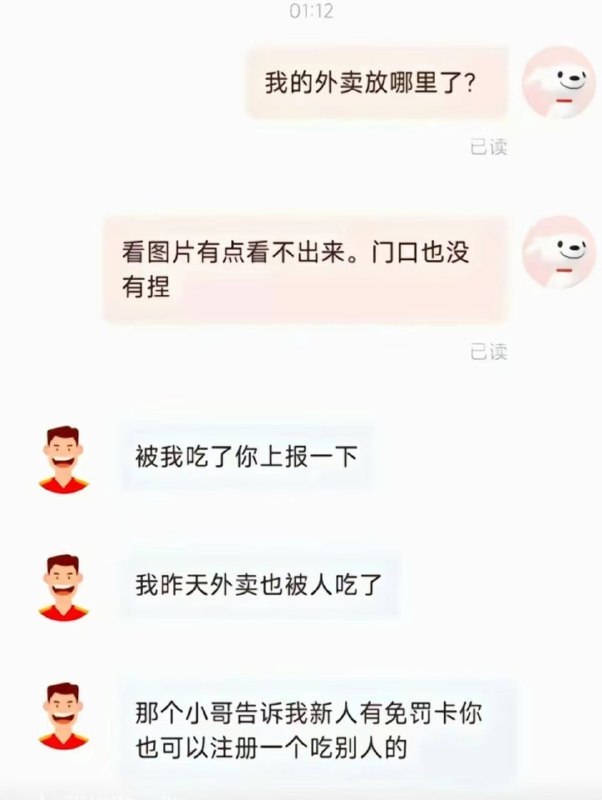Image resolution: width=602 pixels, height=800 pixels.
Task: Tap the avatar next to 看图片有点看不出来 message
Action: (559, 254)
